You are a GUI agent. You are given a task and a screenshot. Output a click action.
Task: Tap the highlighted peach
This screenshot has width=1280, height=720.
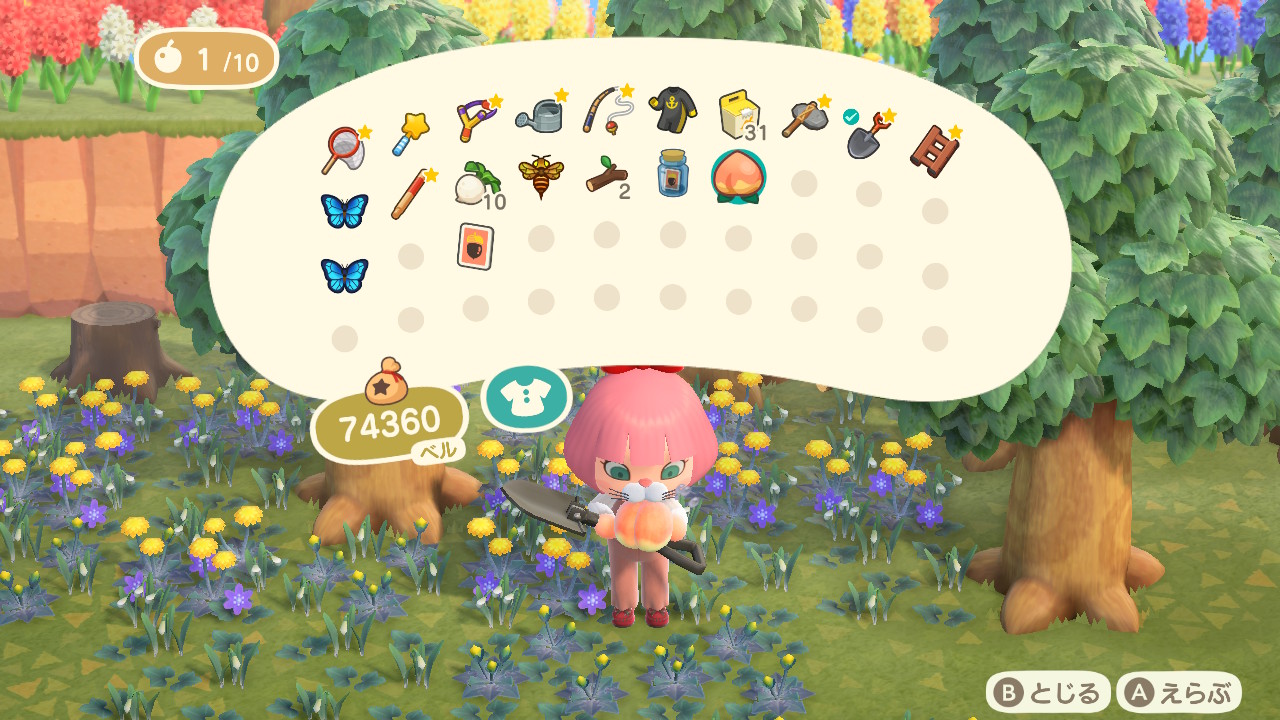tap(738, 176)
